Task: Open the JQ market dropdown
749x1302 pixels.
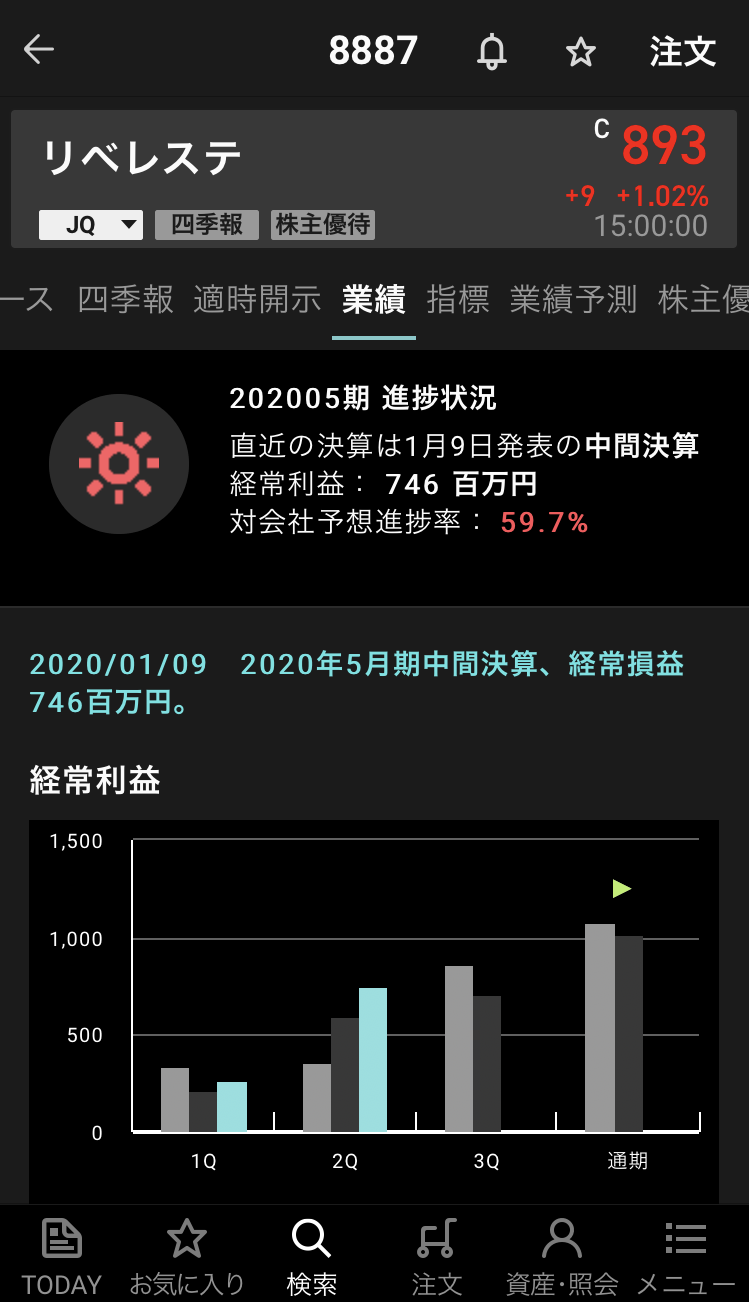Action: click(x=91, y=225)
